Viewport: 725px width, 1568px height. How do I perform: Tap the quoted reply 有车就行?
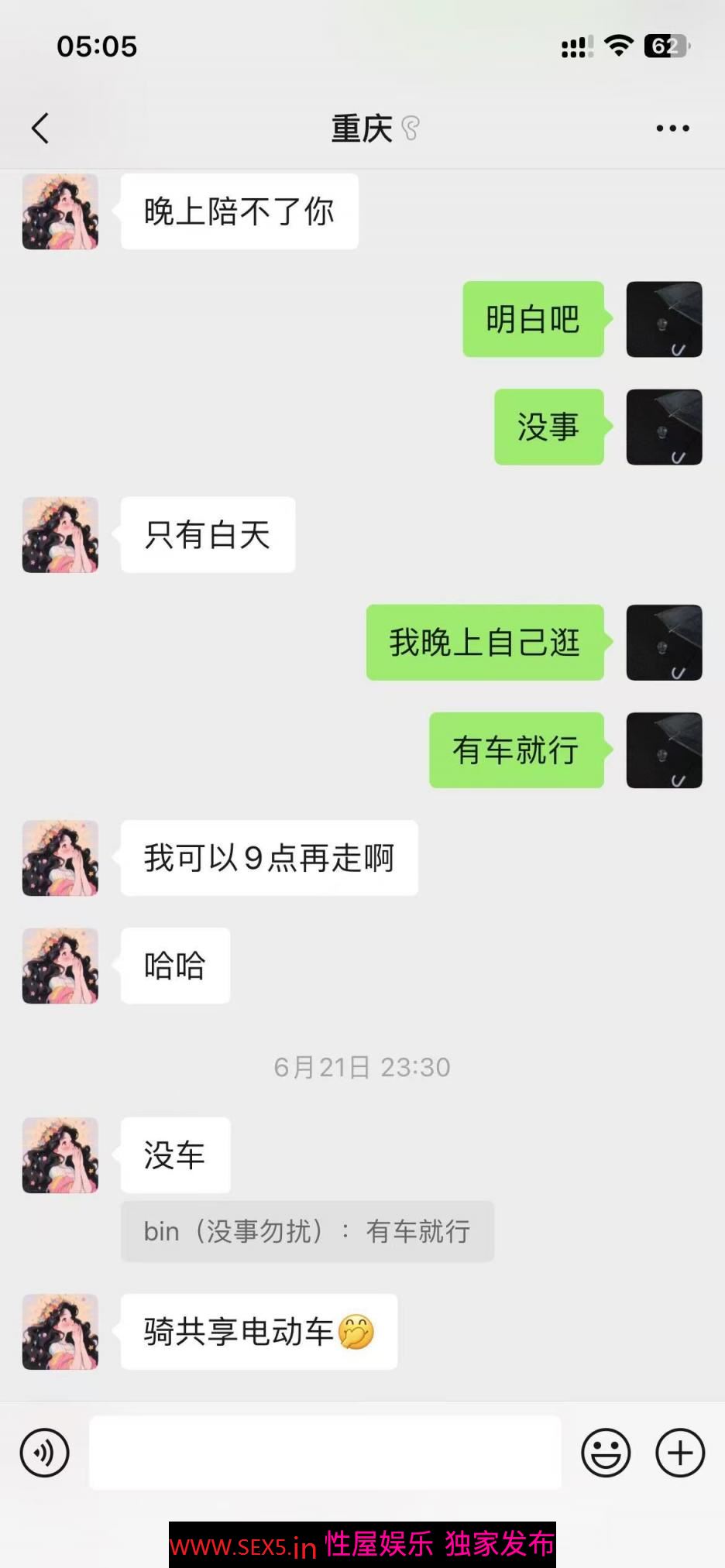[307, 1231]
